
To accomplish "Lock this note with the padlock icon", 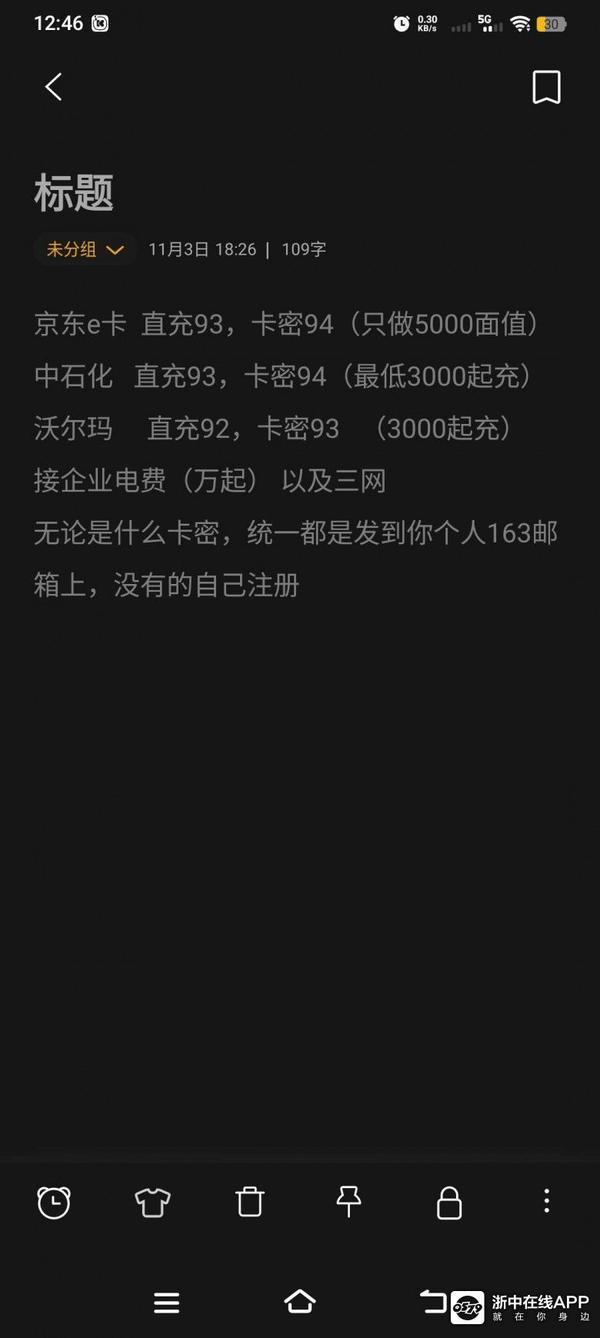I will click(449, 1202).
